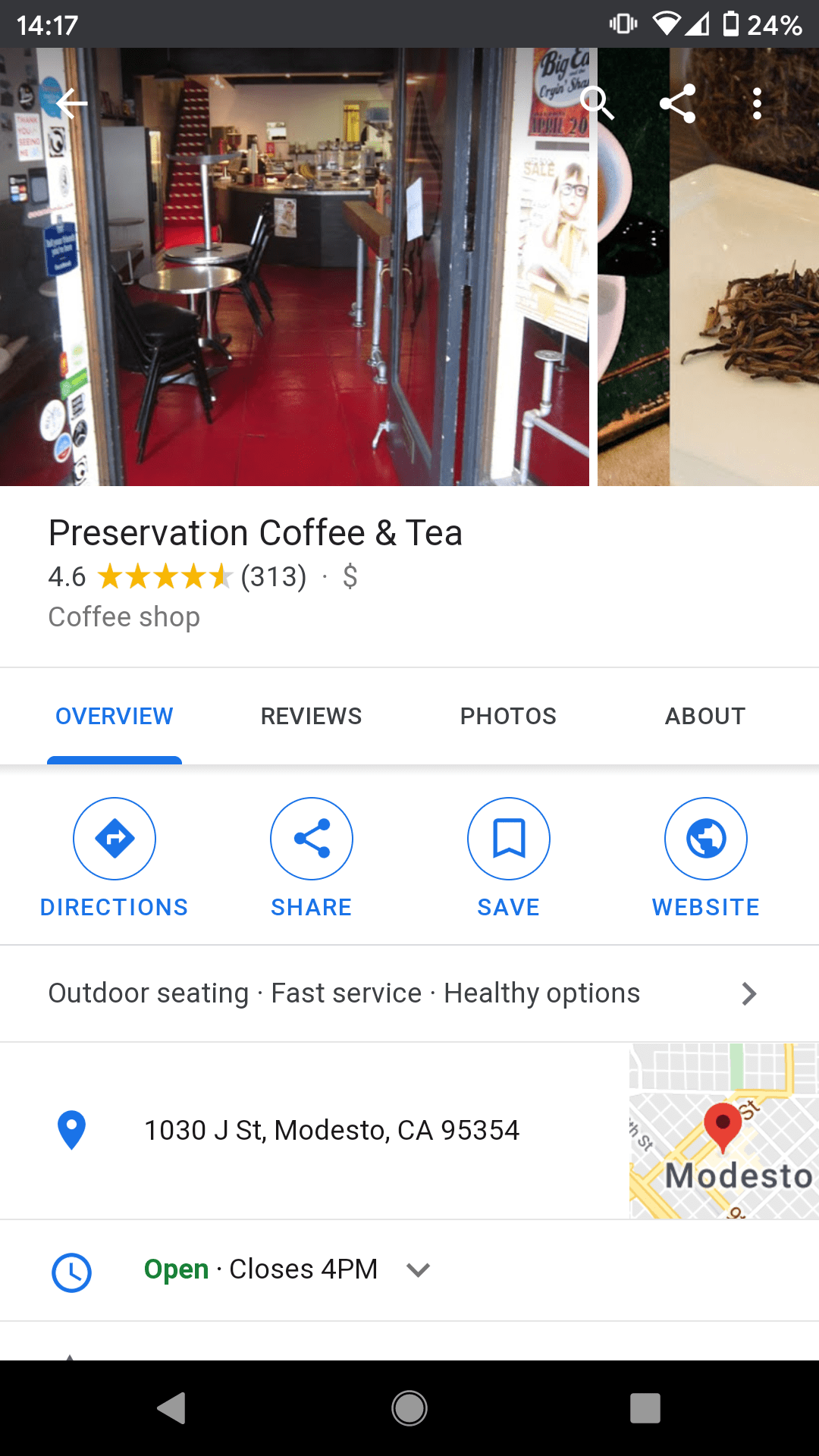Tap the system home button

(409, 1408)
